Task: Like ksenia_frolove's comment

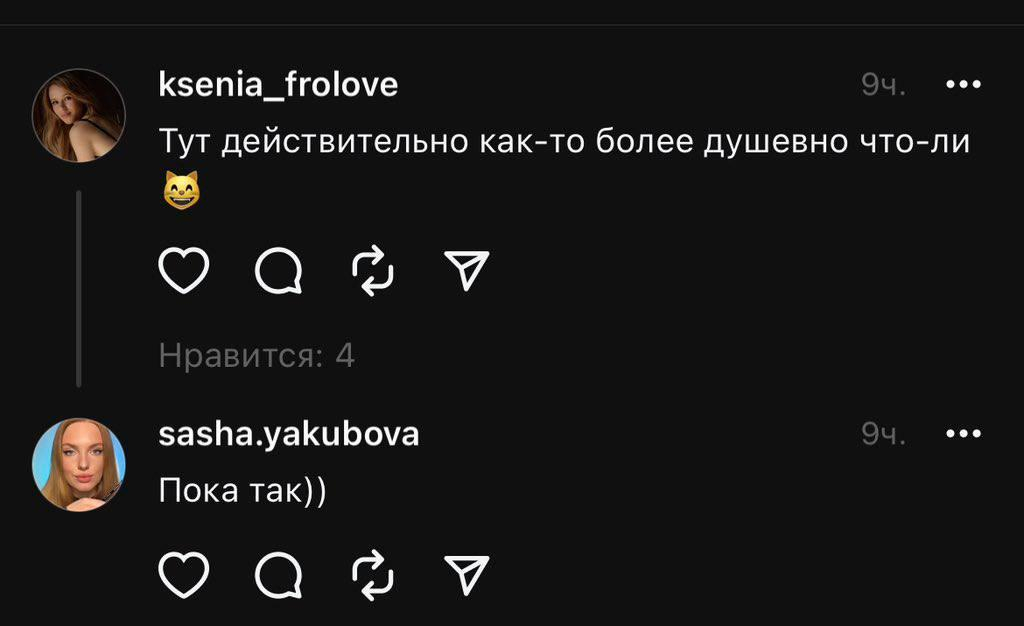Action: 184,271
